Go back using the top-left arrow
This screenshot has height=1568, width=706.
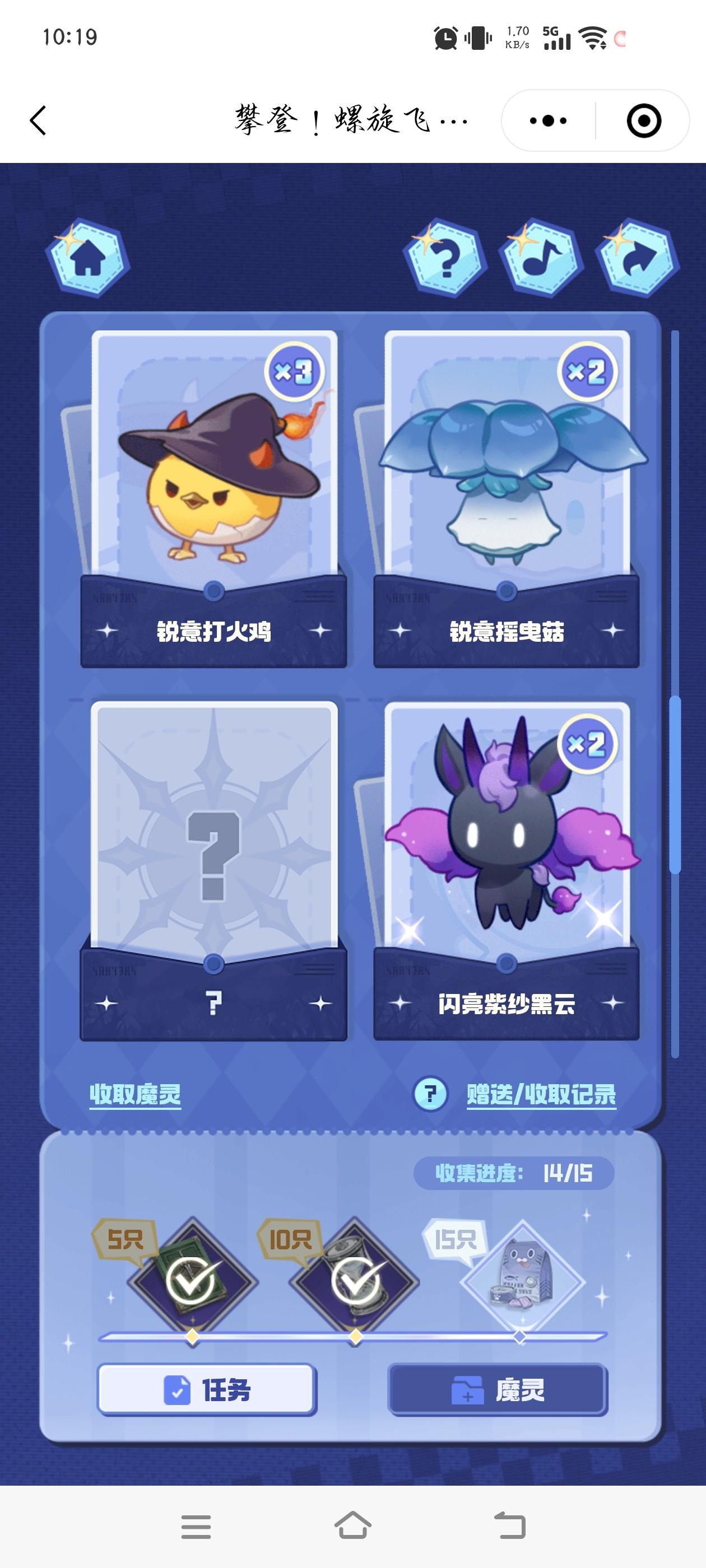(38, 120)
